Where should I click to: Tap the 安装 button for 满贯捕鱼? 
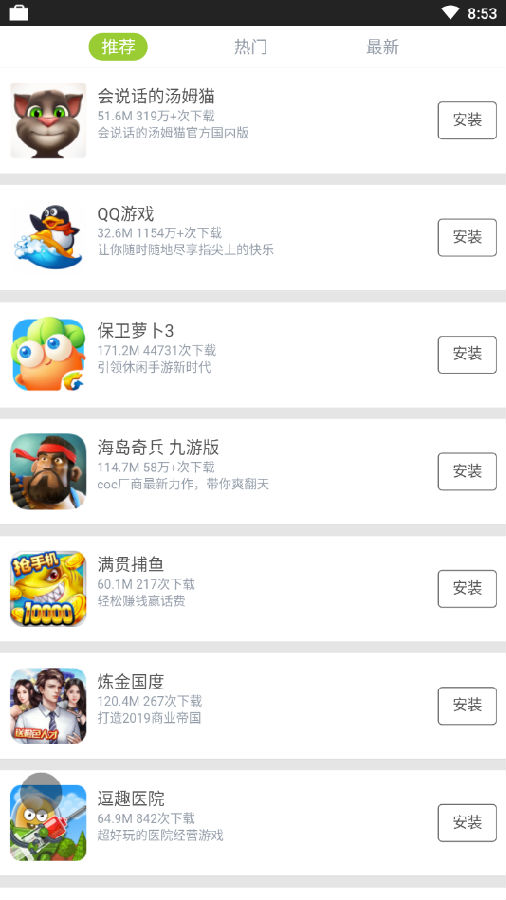coord(467,588)
